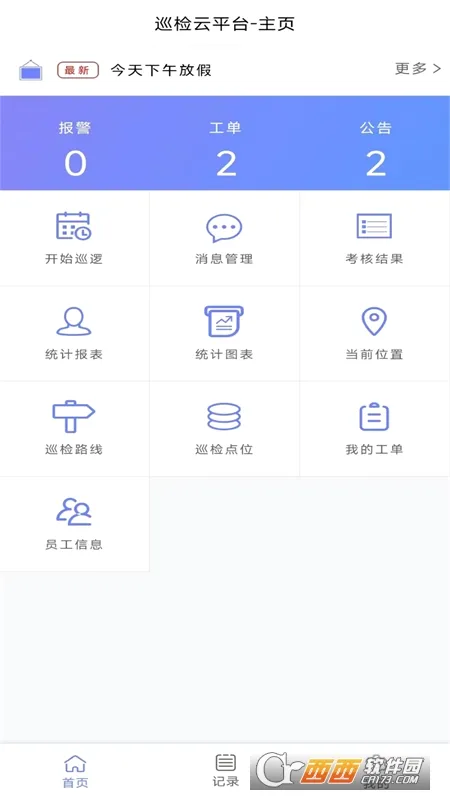
Task: Open the 工单 work order count
Action: pyautogui.click(x=225, y=148)
